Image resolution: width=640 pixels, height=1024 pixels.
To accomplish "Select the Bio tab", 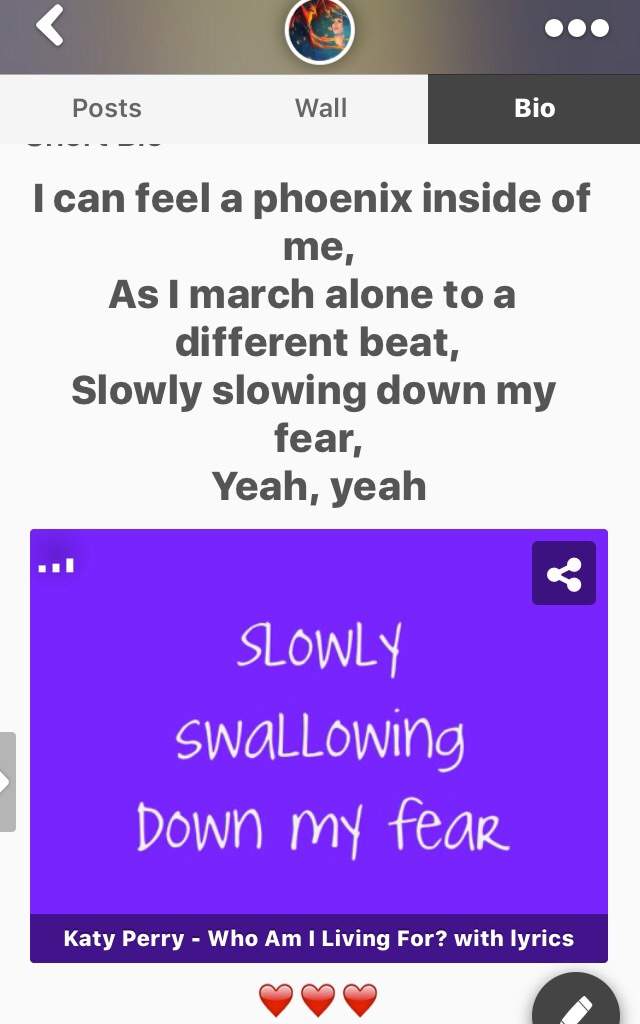I will [x=534, y=108].
